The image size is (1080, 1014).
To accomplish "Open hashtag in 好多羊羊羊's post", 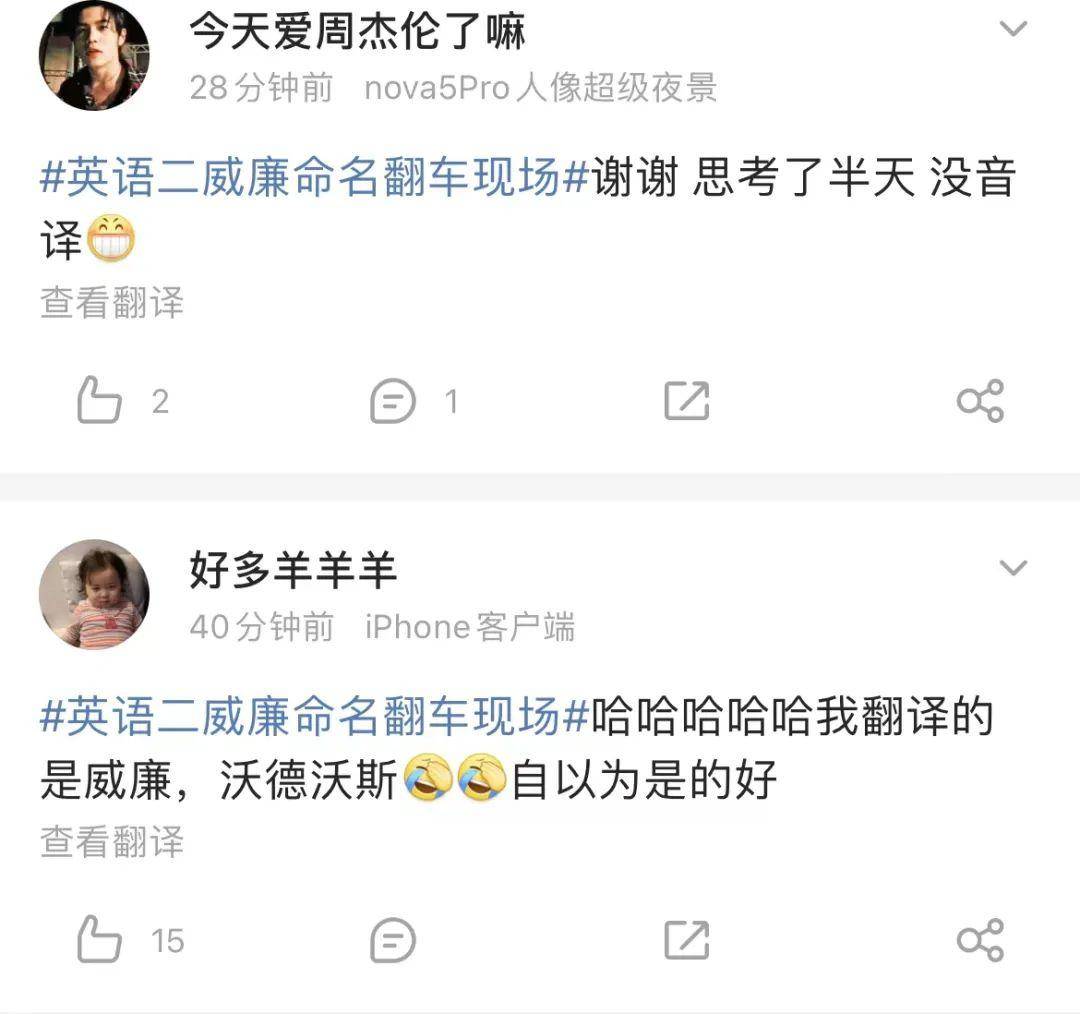I will click(x=314, y=718).
